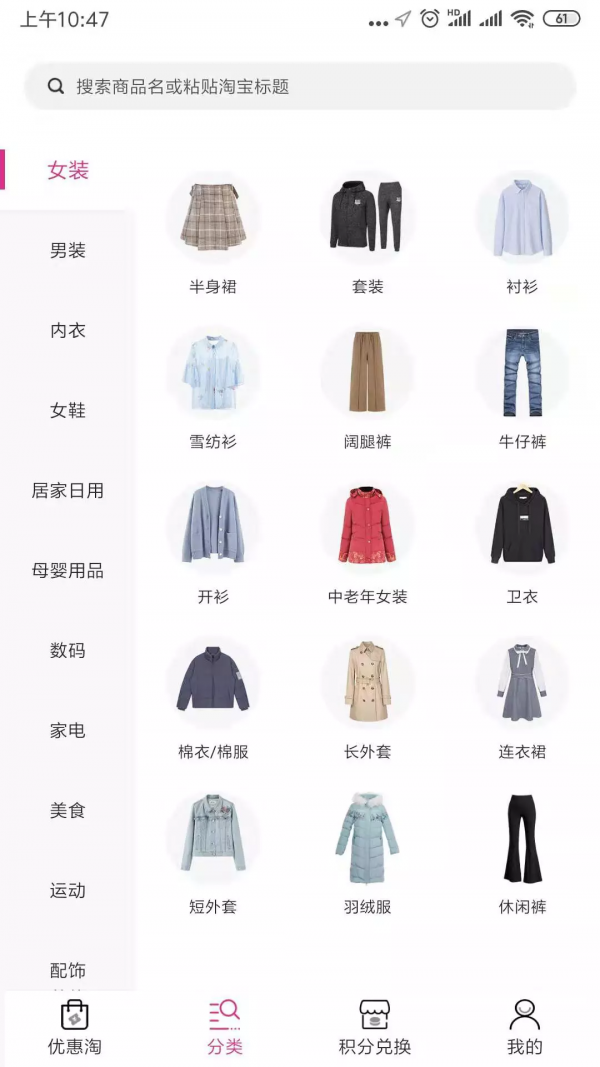
Task: Open the 我的 profile tab
Action: pos(524,1028)
